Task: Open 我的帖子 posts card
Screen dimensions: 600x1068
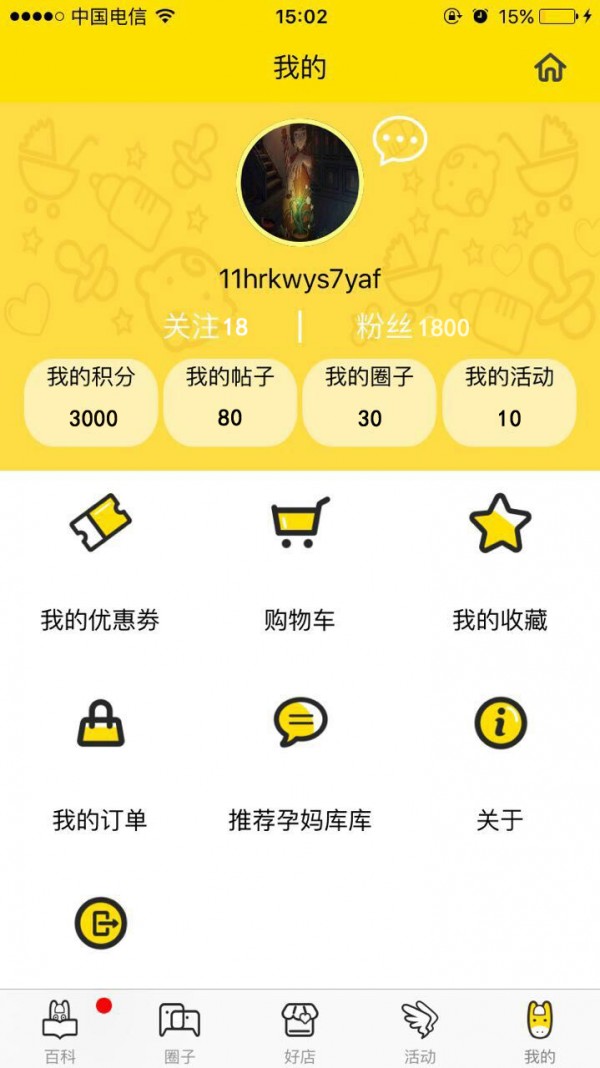Action: (x=230, y=399)
